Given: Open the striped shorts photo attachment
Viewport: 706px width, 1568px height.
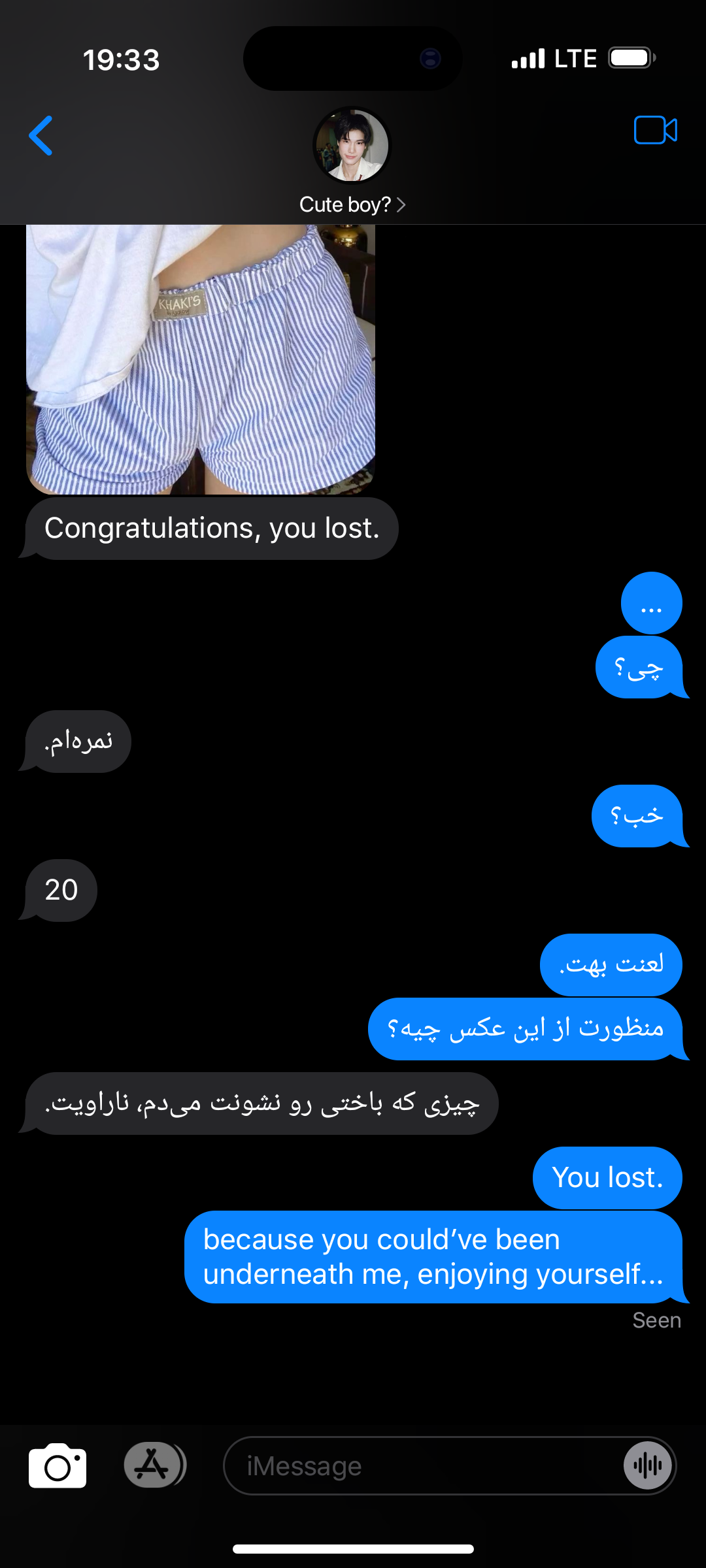Looking at the screenshot, I should 201,359.
